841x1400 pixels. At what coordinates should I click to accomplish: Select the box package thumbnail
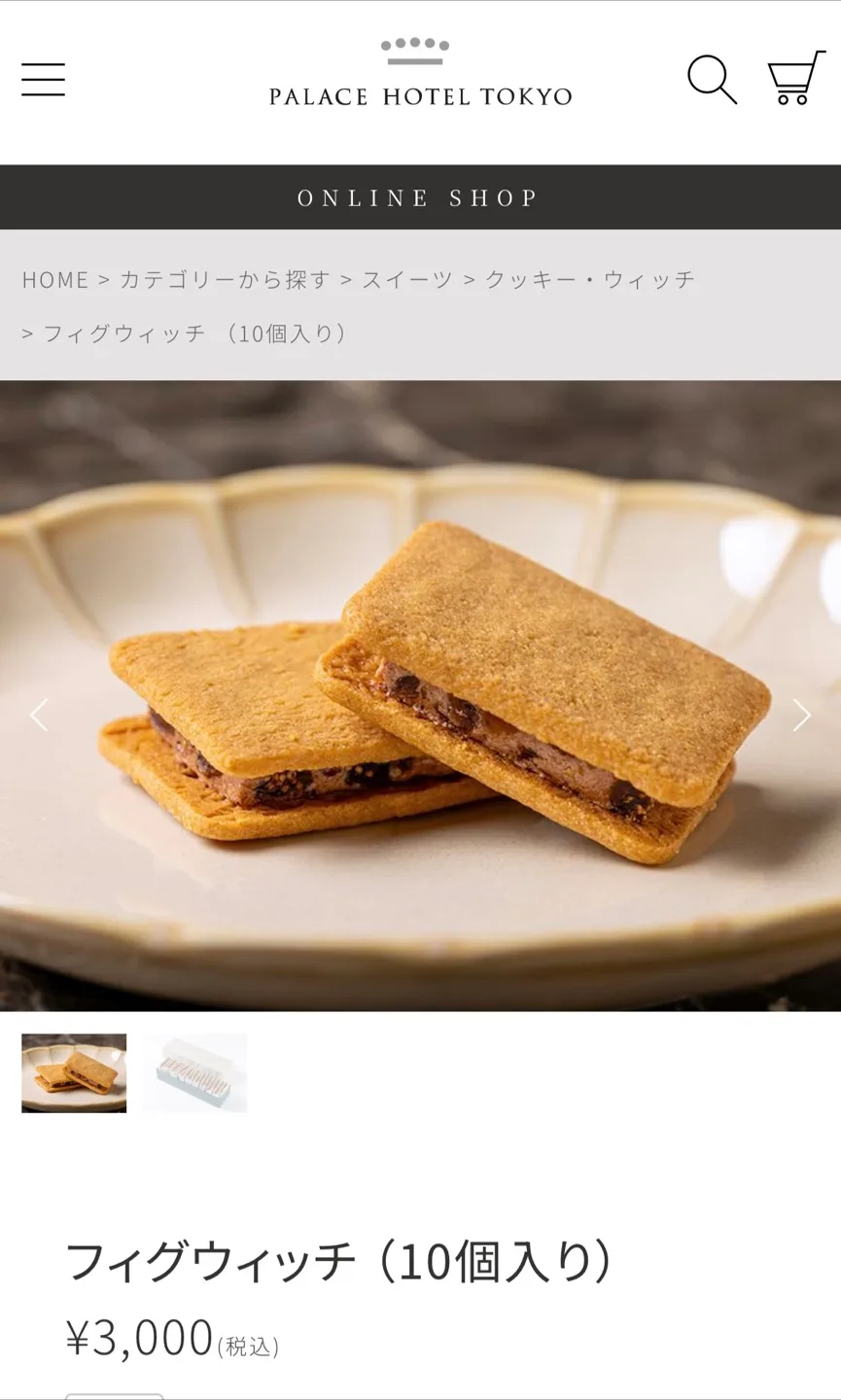pos(195,1073)
